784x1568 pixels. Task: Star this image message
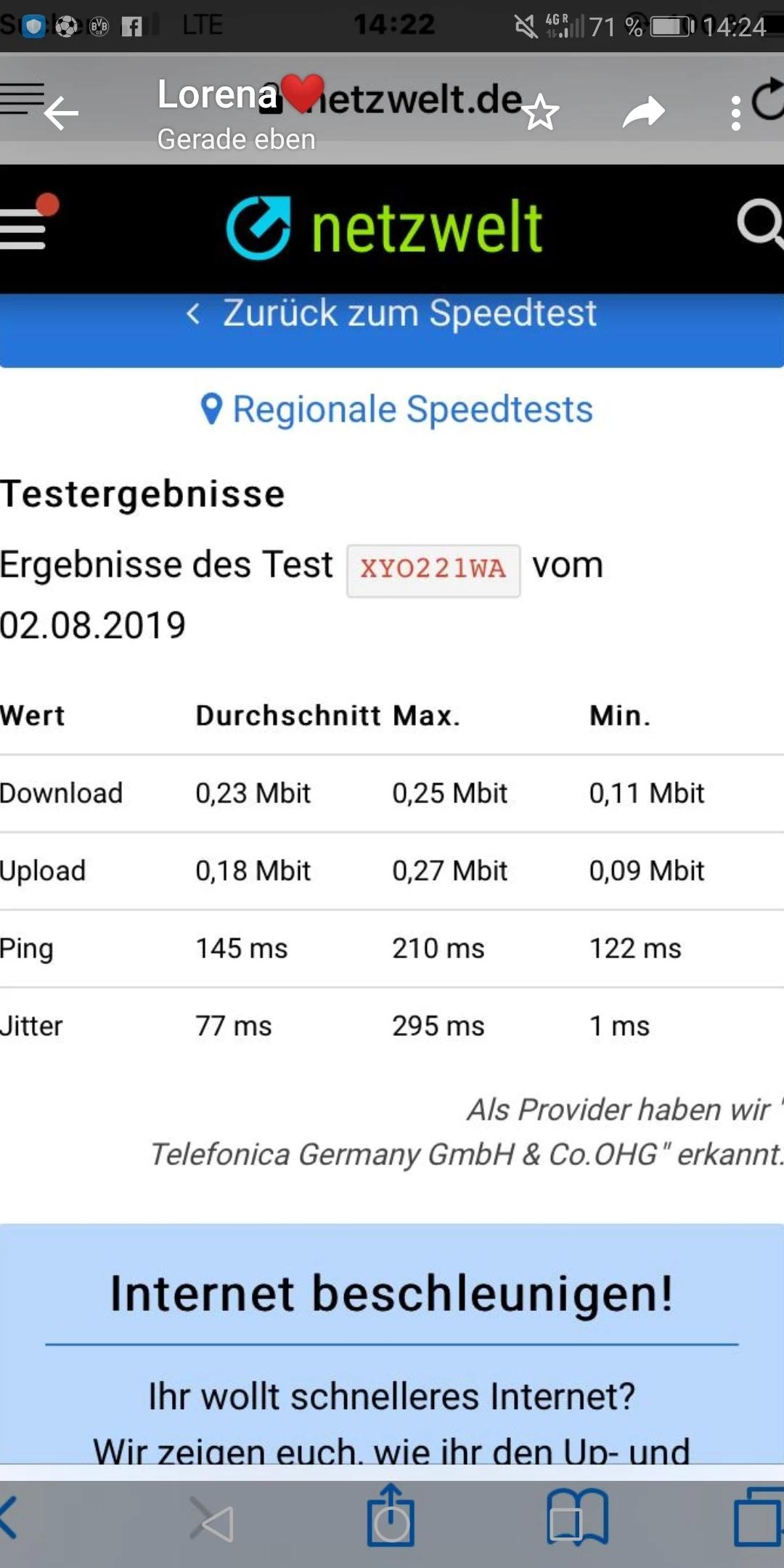coord(541,113)
